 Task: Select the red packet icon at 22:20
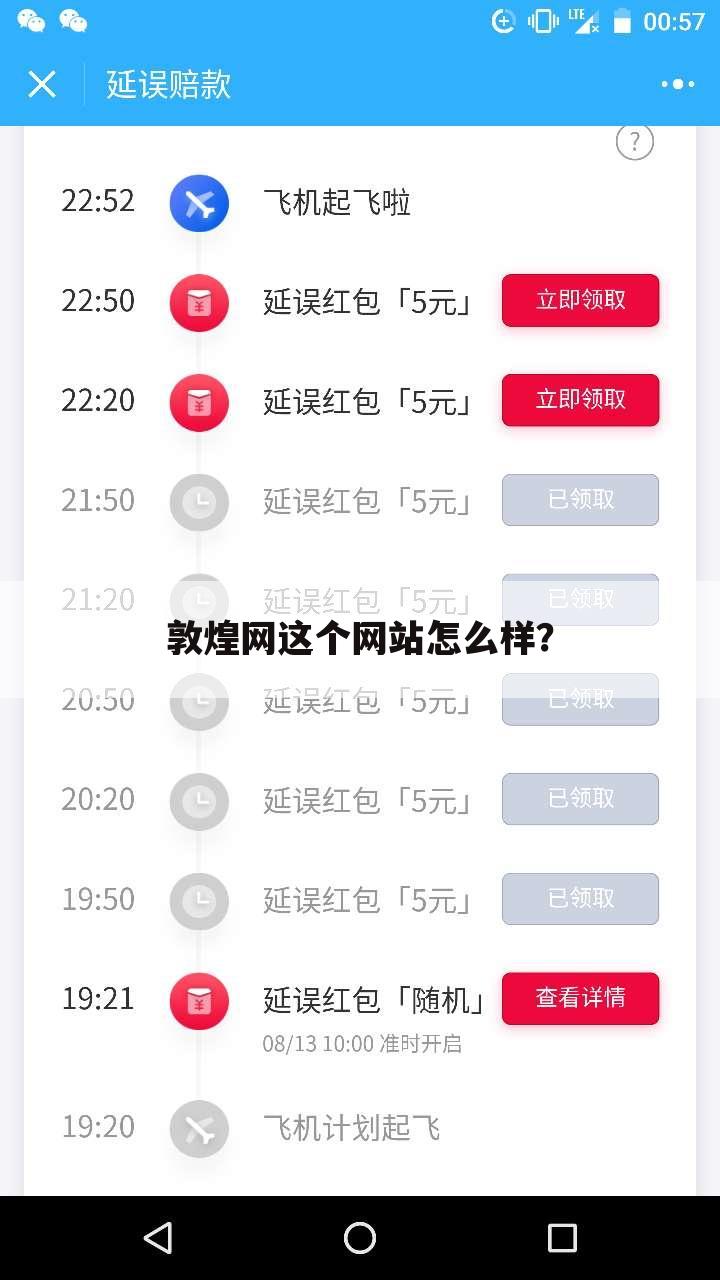(x=198, y=402)
